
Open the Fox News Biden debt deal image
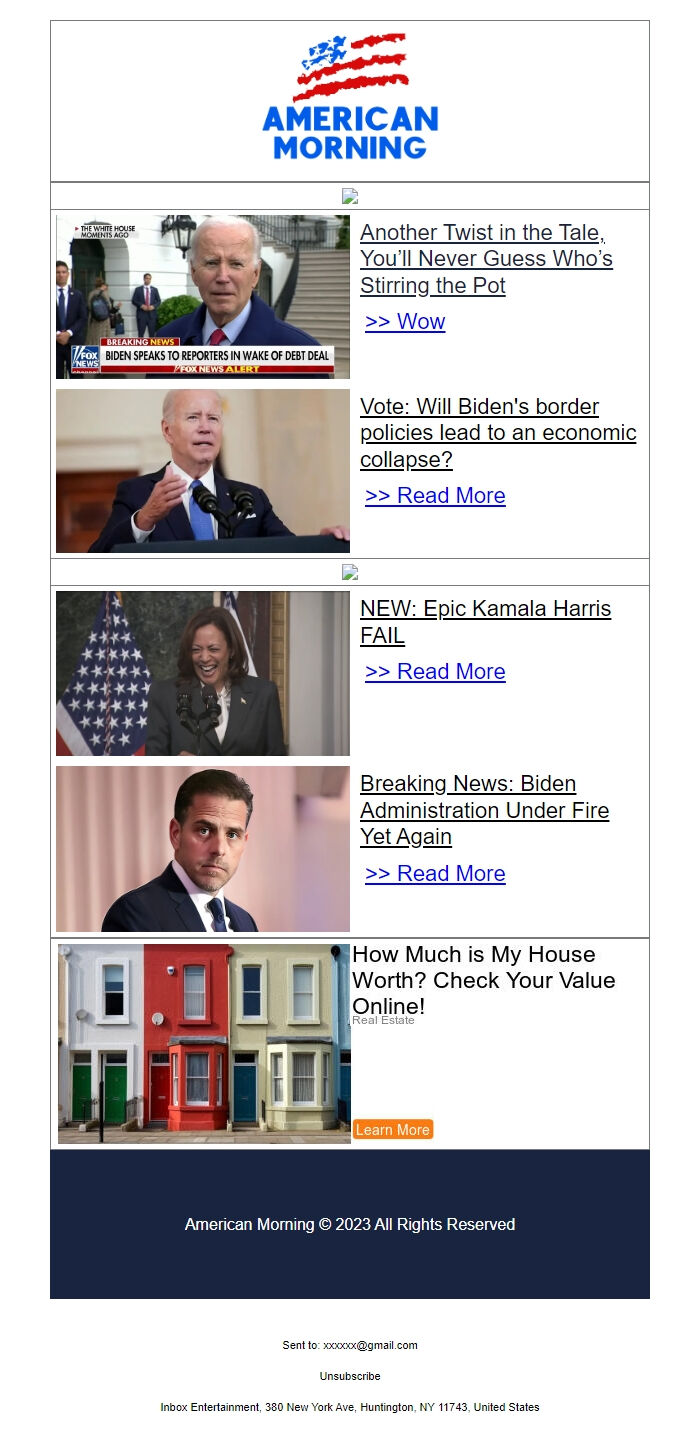pyautogui.click(x=202, y=296)
